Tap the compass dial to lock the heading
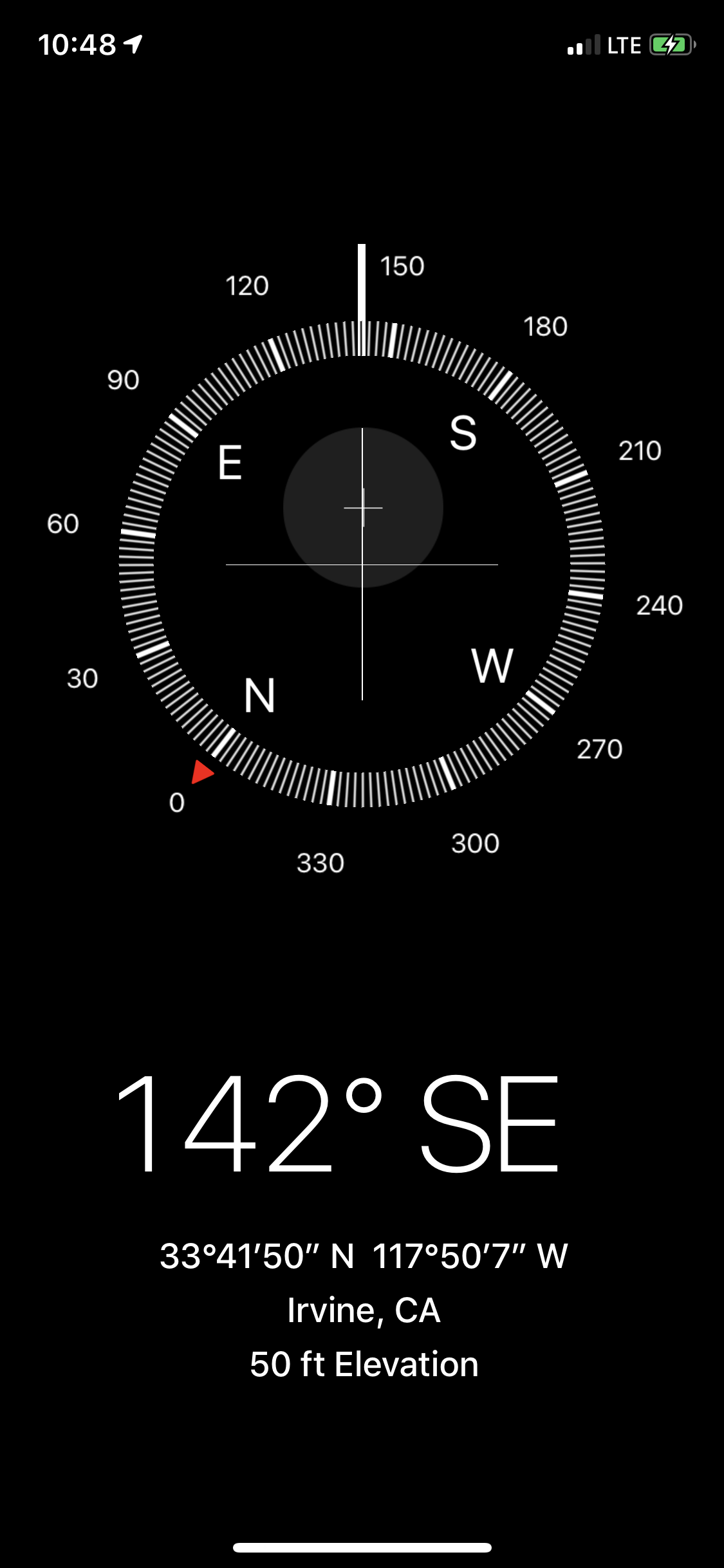The height and width of the screenshot is (1568, 724). pyautogui.click(x=362, y=565)
